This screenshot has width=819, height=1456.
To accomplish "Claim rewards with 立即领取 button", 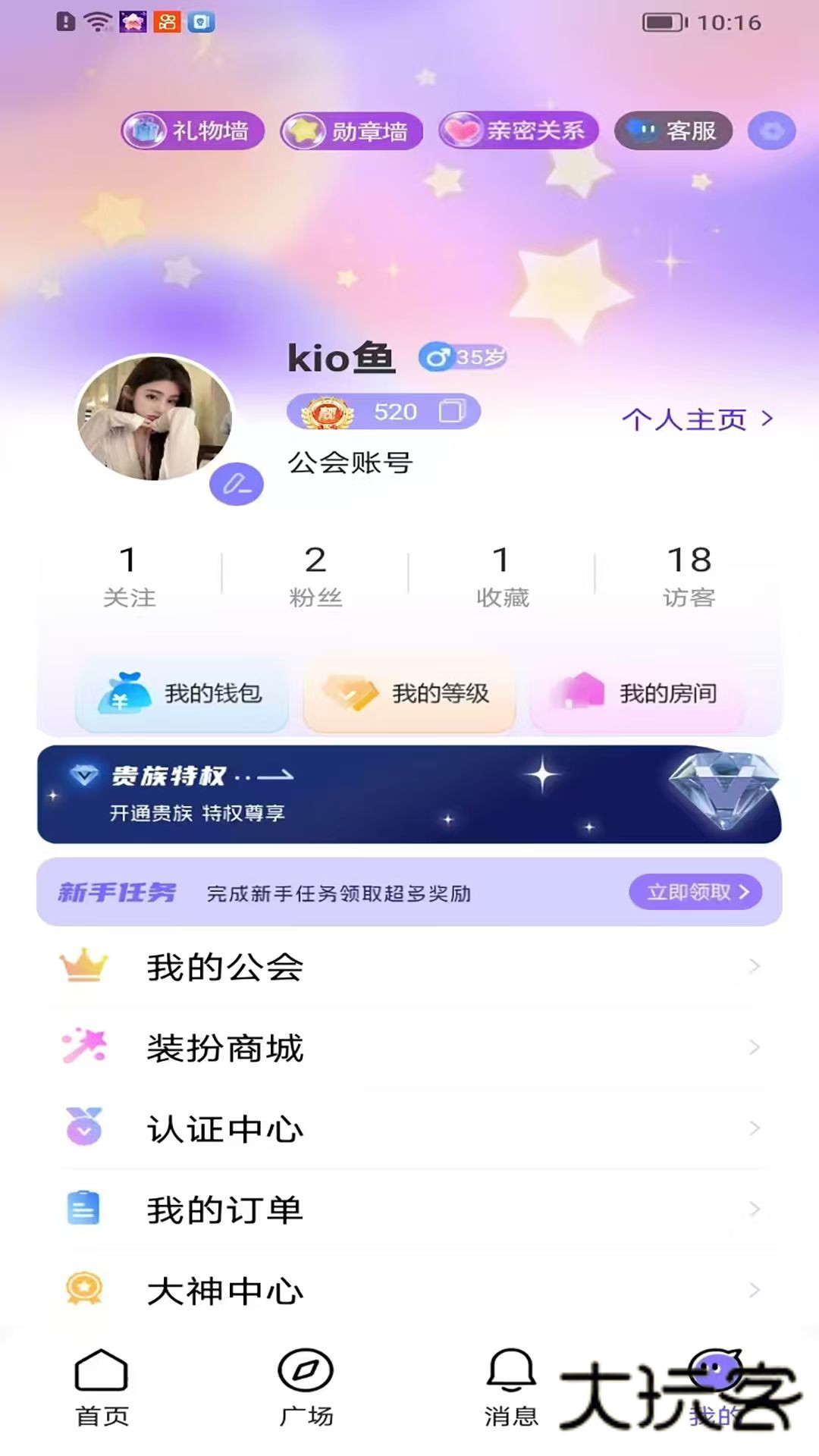I will click(x=695, y=894).
